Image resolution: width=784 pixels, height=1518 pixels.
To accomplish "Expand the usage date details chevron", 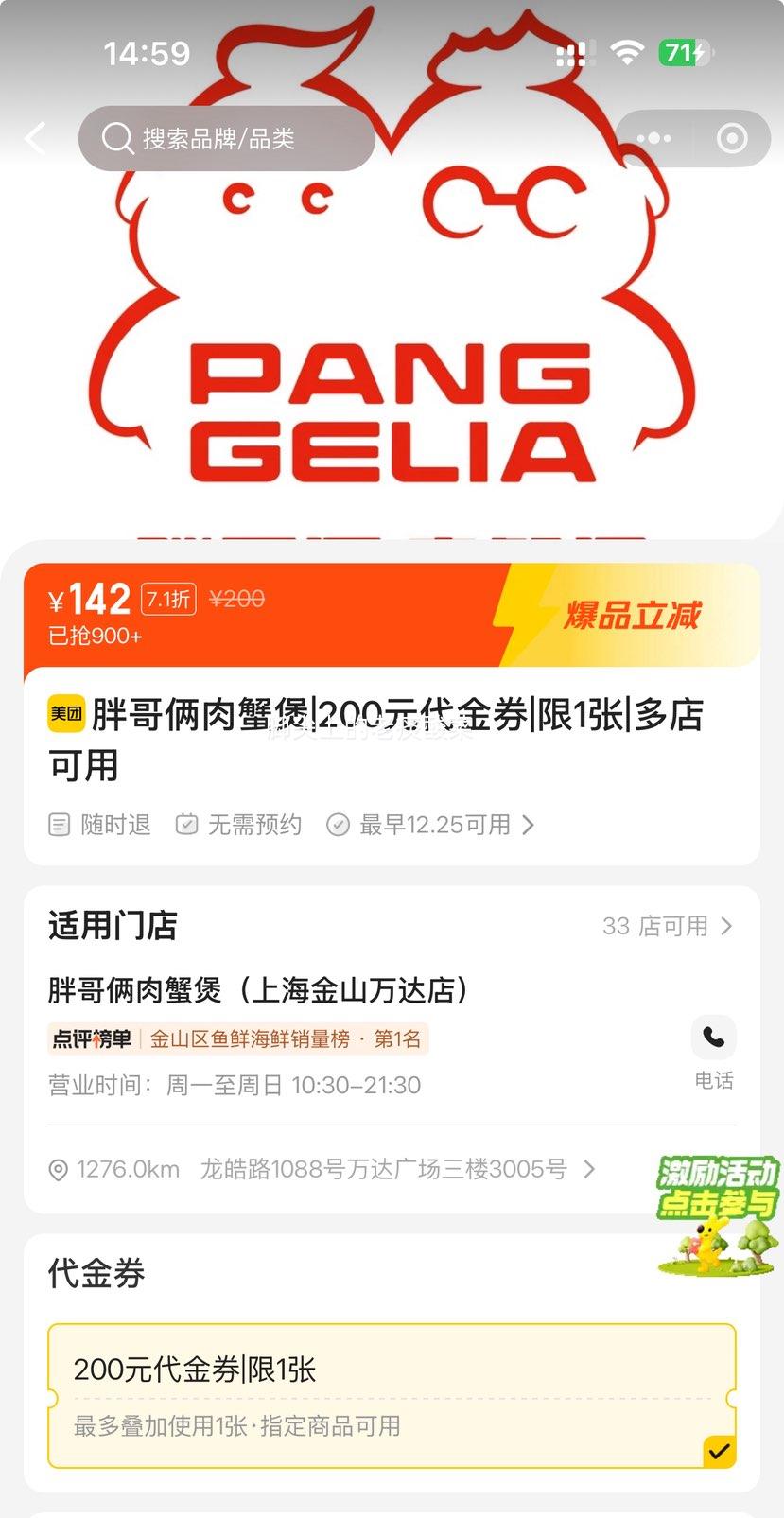I will point(530,824).
